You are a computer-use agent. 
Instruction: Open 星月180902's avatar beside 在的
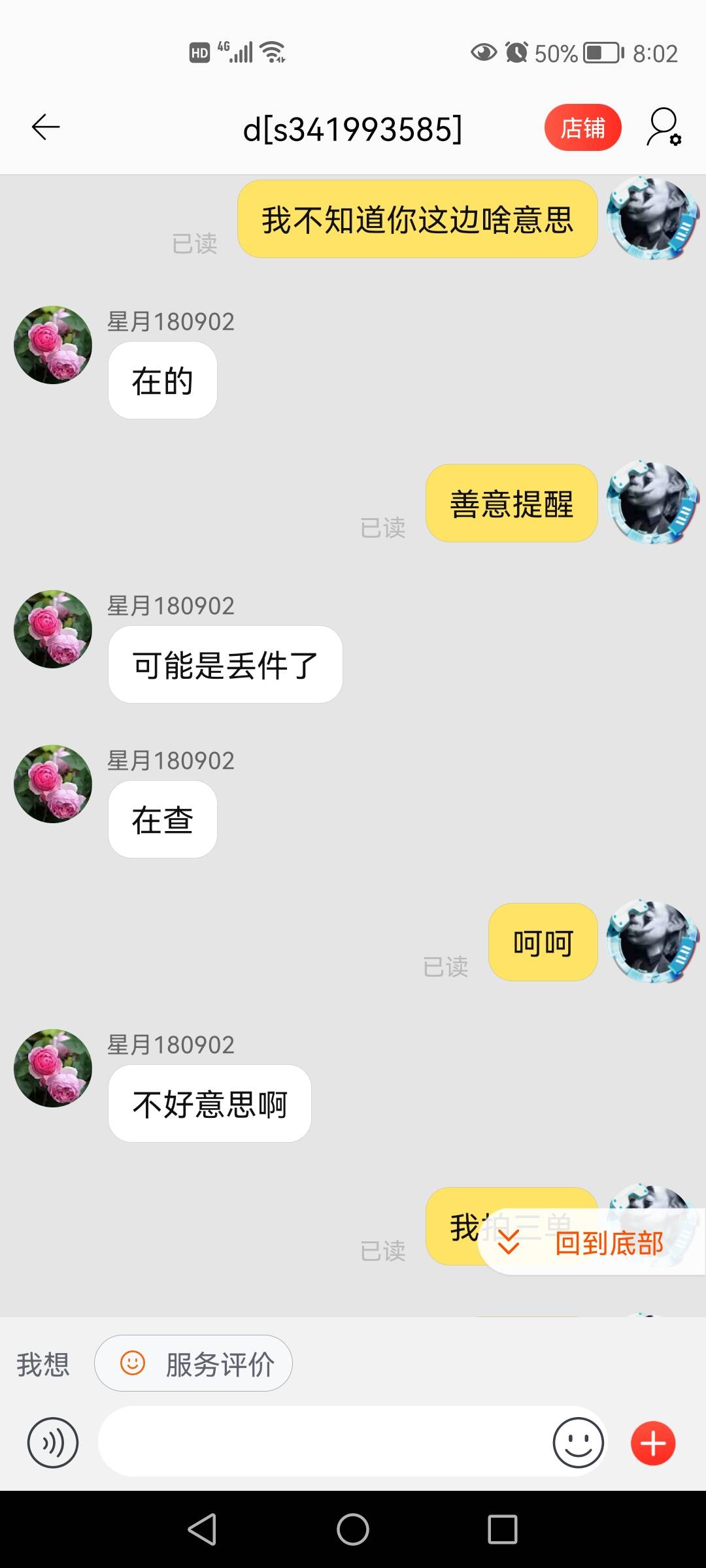click(53, 345)
